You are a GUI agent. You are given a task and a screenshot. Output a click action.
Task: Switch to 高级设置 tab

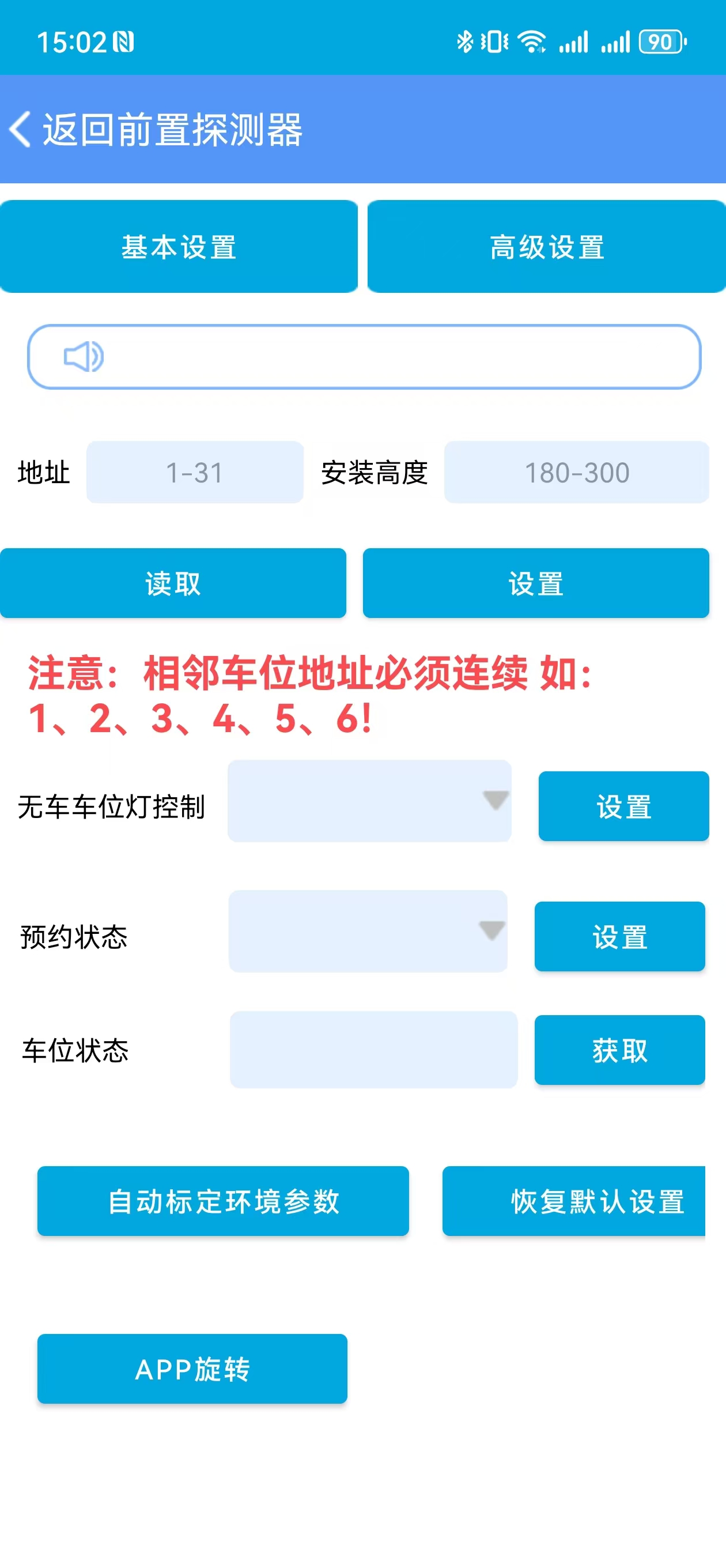[x=546, y=247]
